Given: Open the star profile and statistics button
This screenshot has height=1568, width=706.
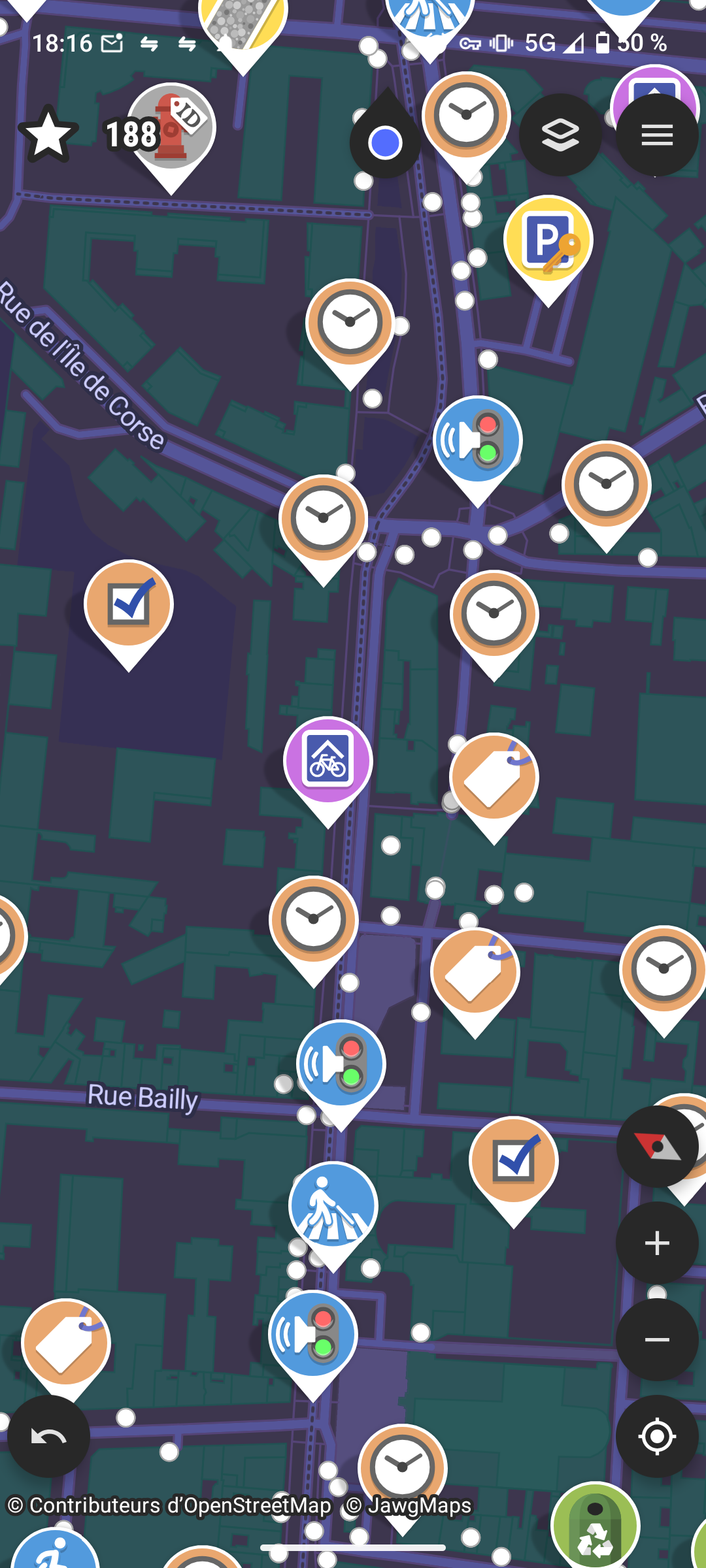Looking at the screenshot, I should (48, 135).
